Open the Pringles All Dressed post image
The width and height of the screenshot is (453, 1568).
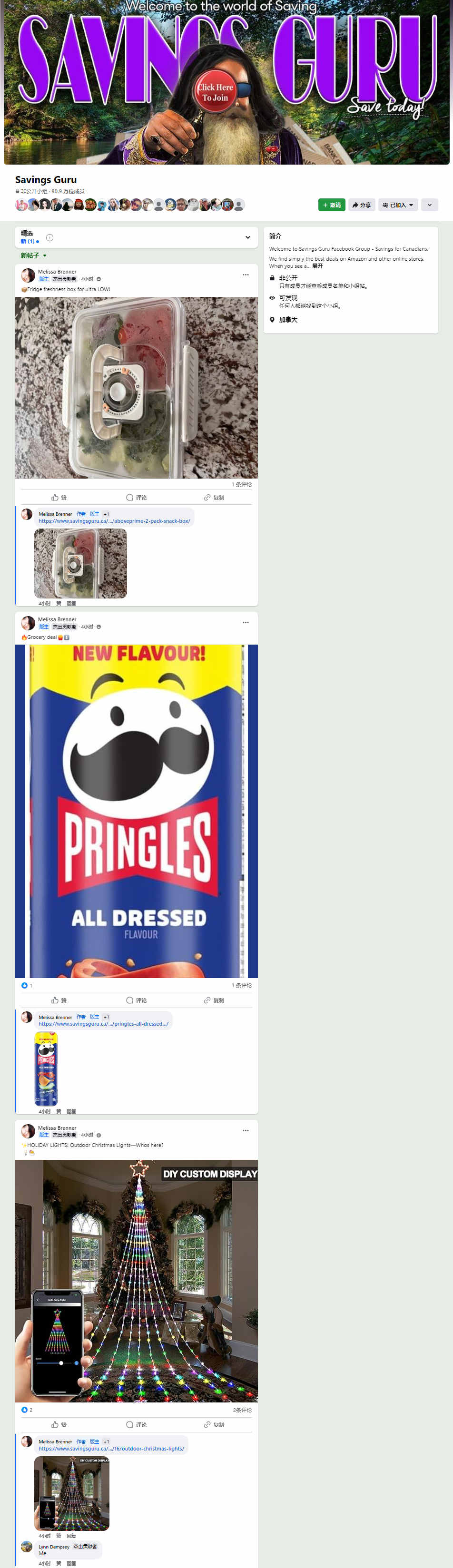[137, 811]
